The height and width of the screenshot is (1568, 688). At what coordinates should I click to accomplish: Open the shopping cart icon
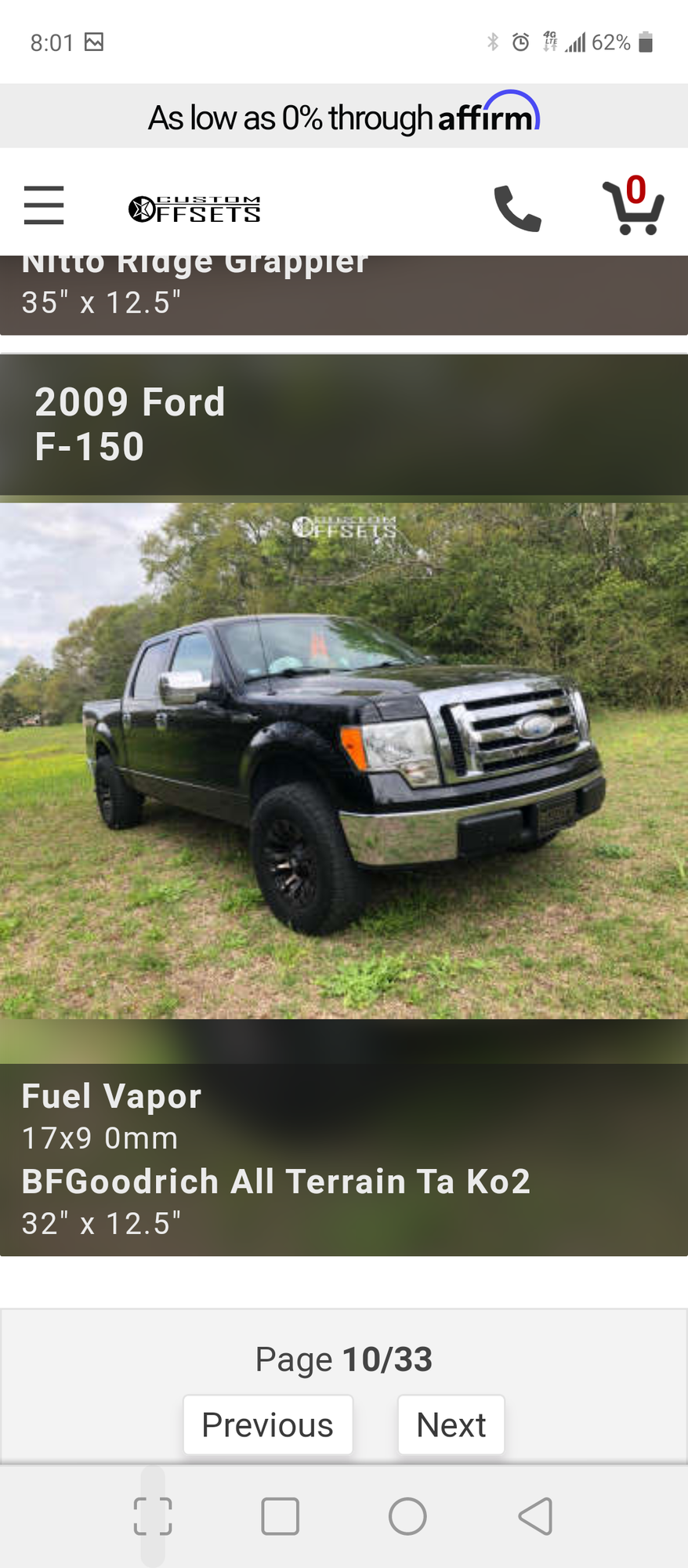tap(631, 209)
